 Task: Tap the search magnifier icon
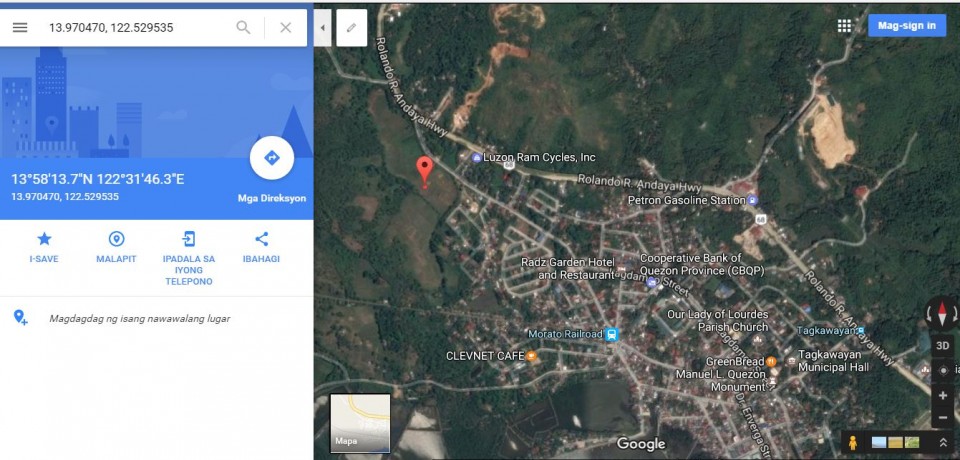coord(243,27)
